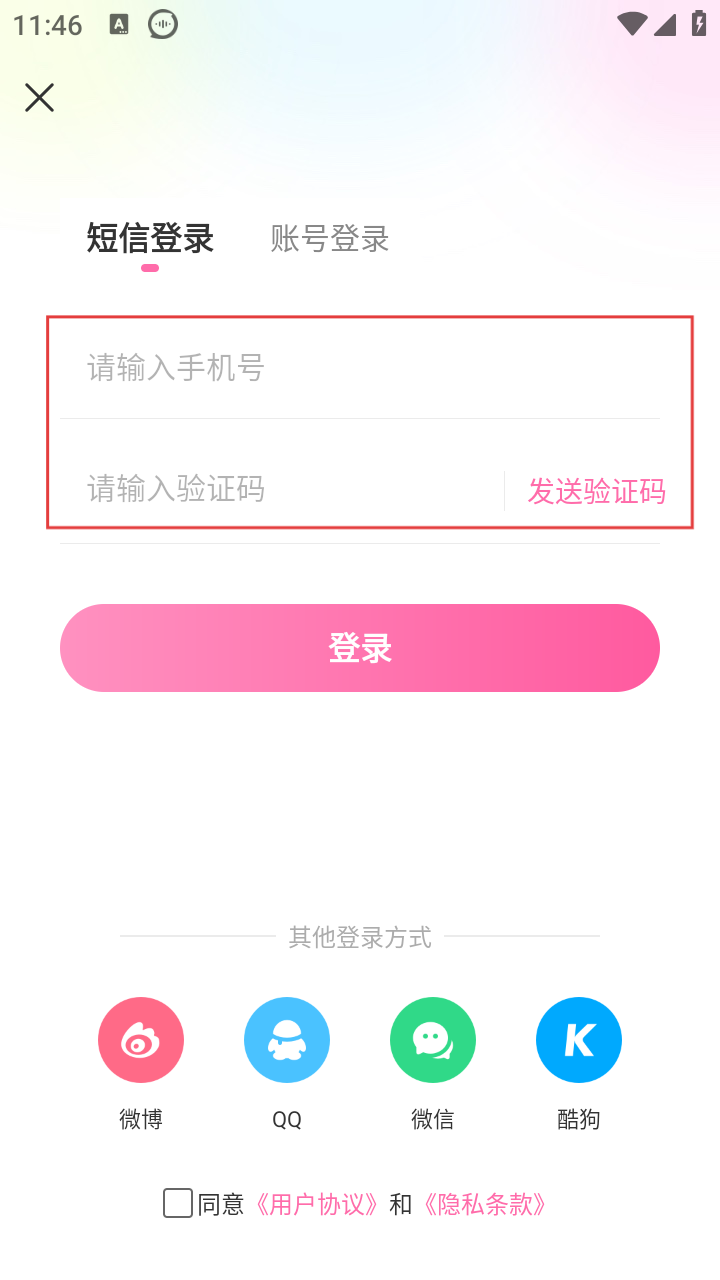Log in with 酷狗

[579, 1040]
